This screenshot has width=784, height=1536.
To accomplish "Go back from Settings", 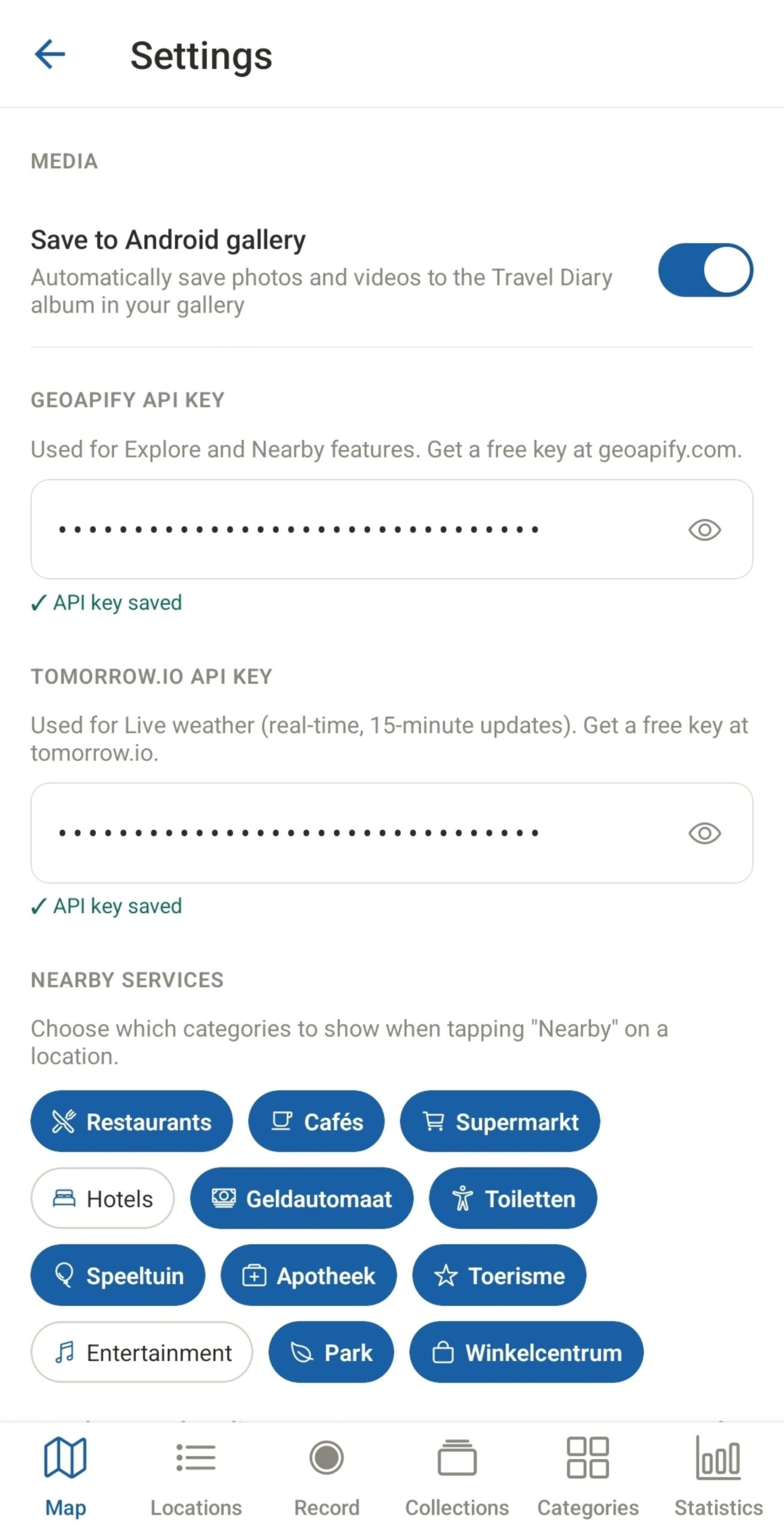I will [50, 55].
